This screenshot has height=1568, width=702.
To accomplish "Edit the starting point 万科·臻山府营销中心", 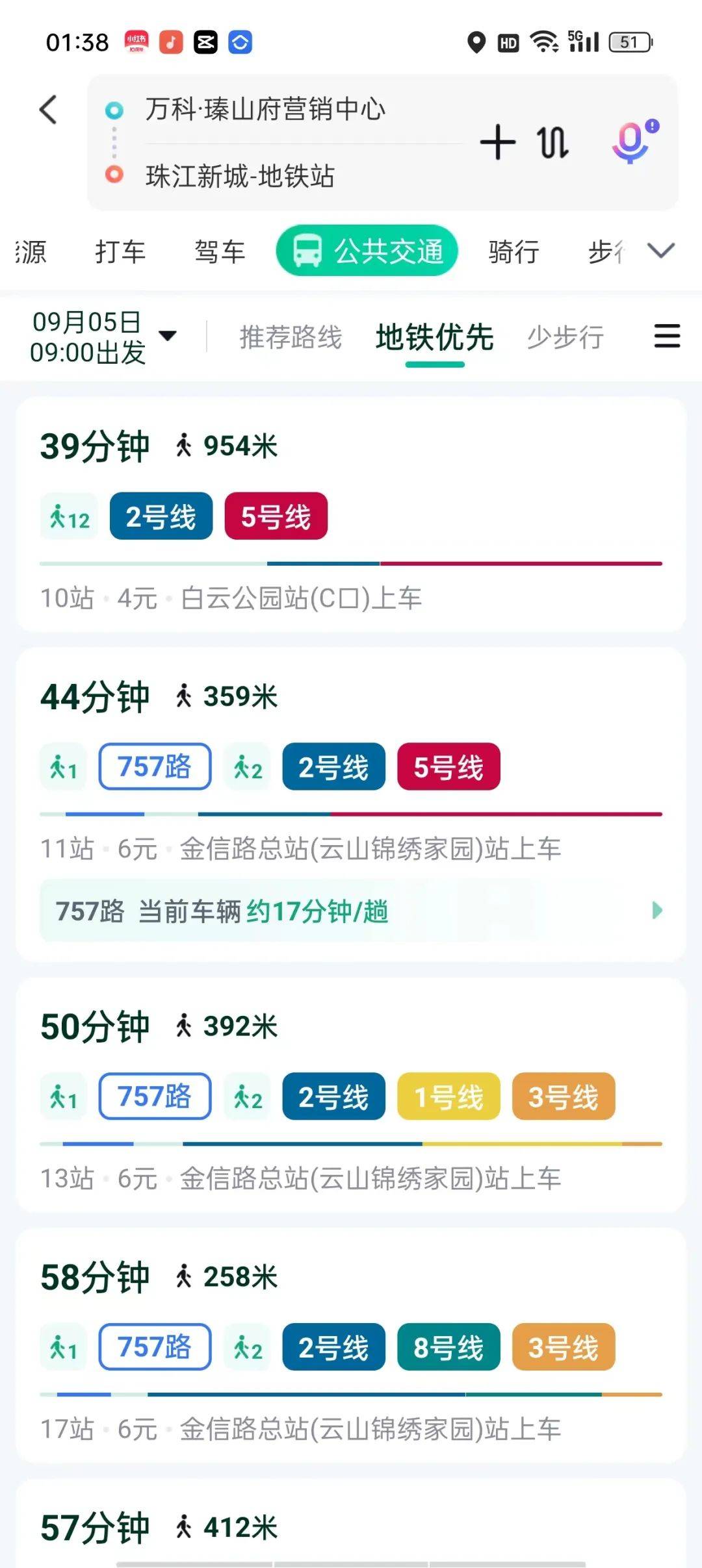I will click(265, 109).
